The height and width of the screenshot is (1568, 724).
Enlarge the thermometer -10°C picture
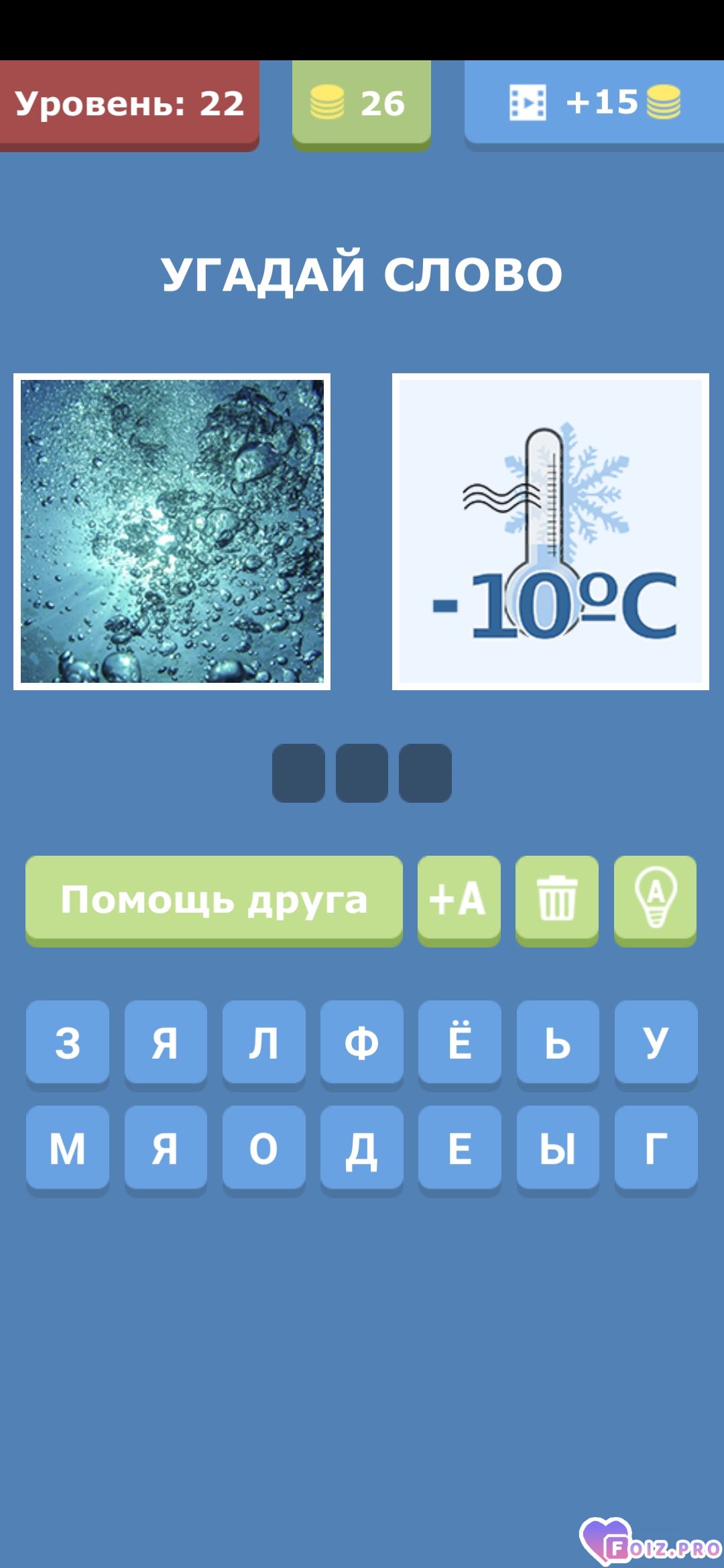(x=550, y=531)
